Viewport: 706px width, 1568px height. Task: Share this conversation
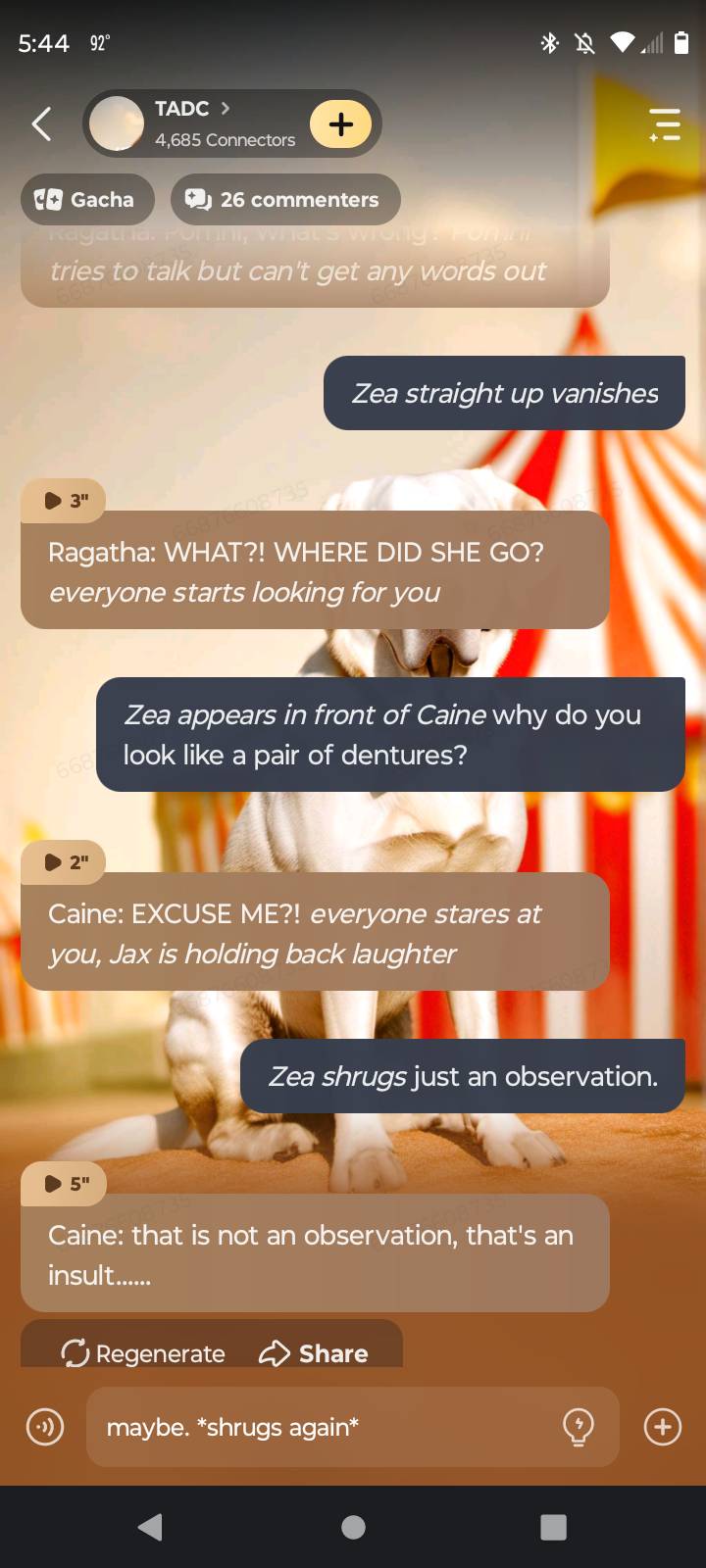pyautogui.click(x=314, y=1353)
